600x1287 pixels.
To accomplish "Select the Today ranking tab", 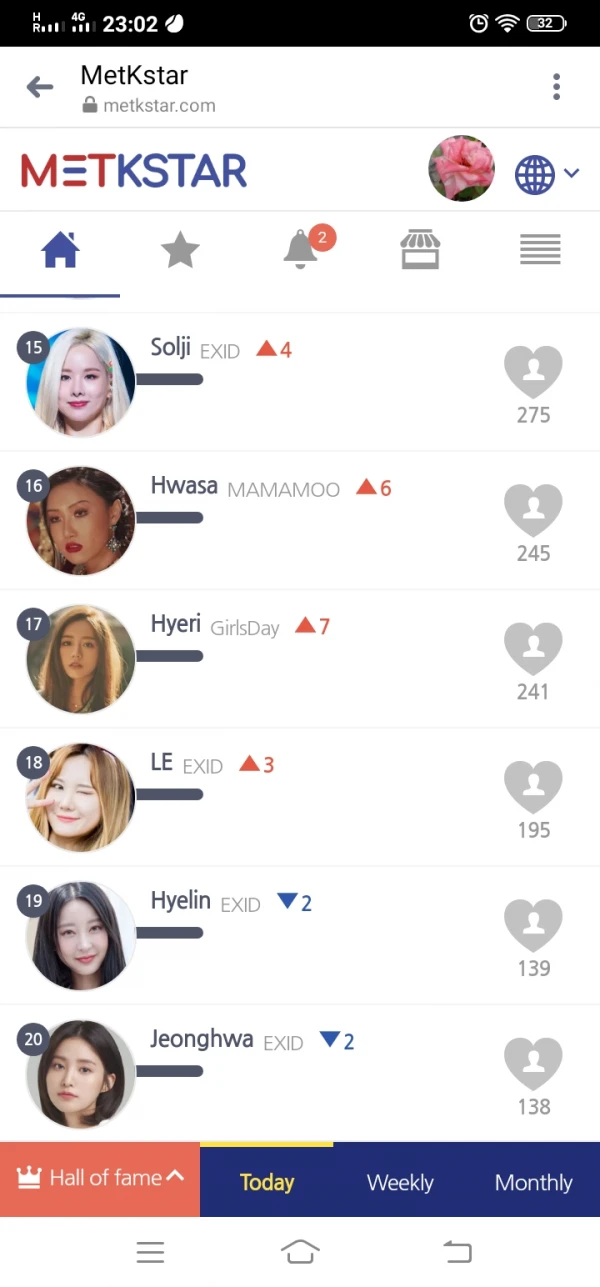I will click(267, 1182).
